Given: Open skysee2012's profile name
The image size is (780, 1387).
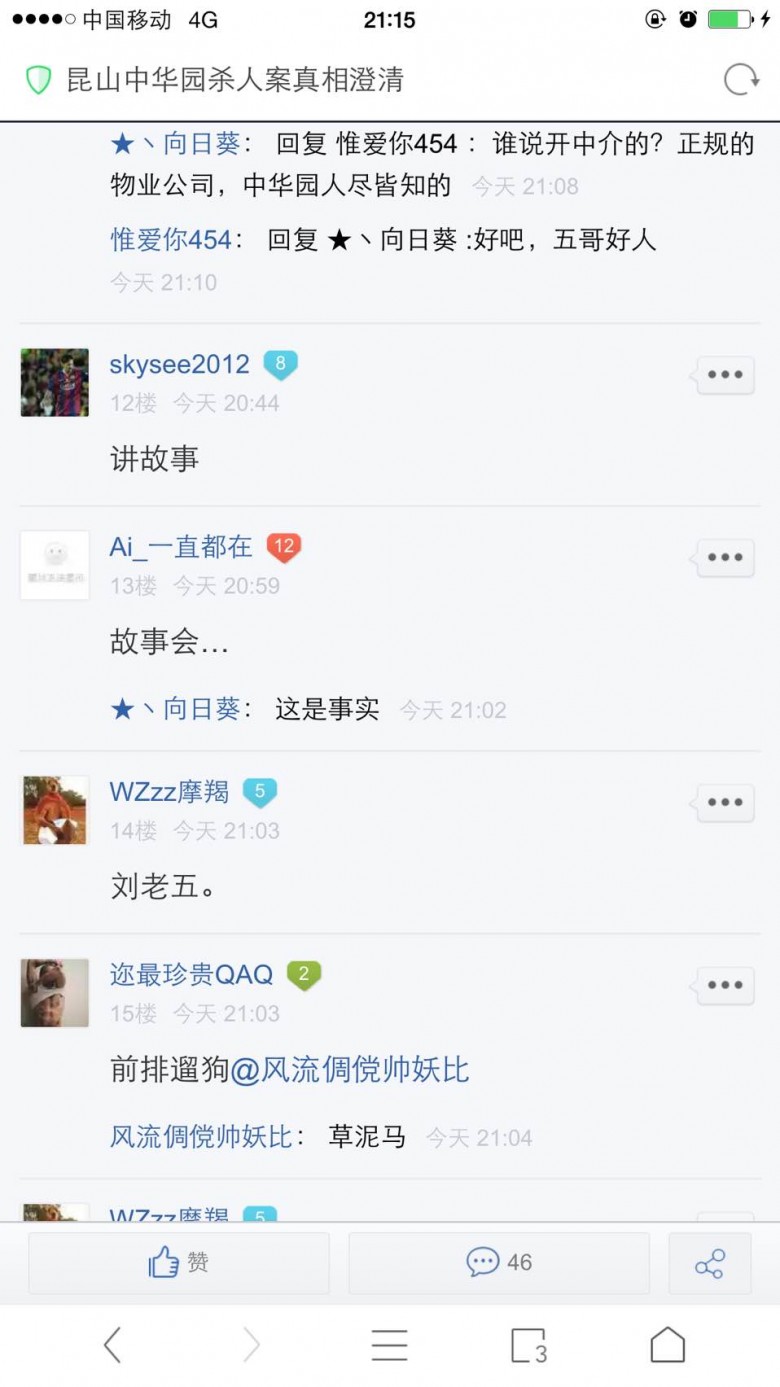Looking at the screenshot, I should coord(180,364).
